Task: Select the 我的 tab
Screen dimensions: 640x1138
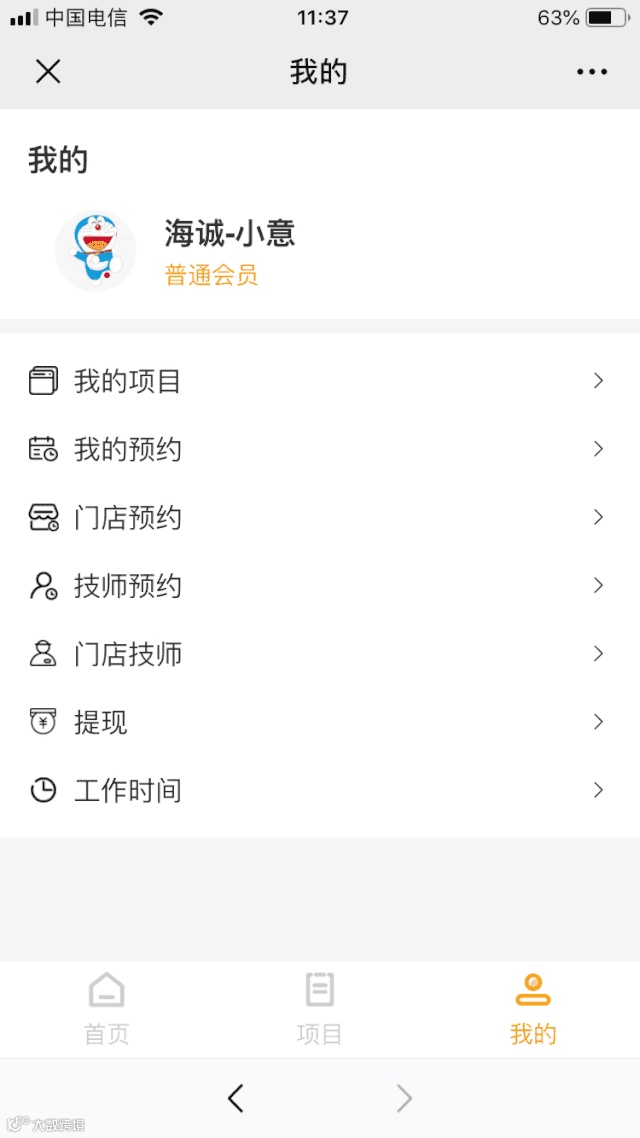Action: tap(532, 1008)
